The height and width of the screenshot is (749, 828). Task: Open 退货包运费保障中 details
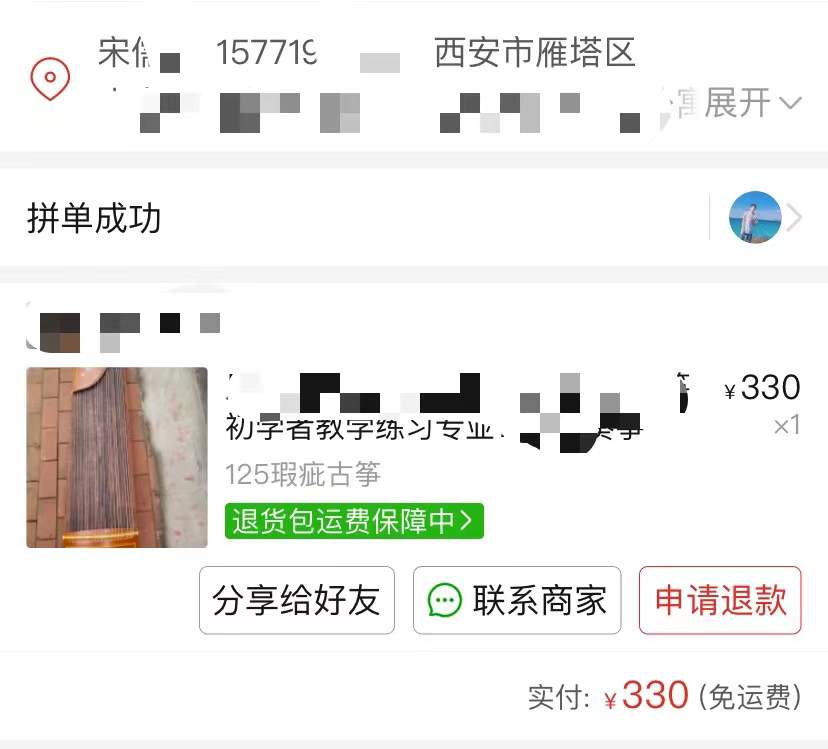pos(354,521)
